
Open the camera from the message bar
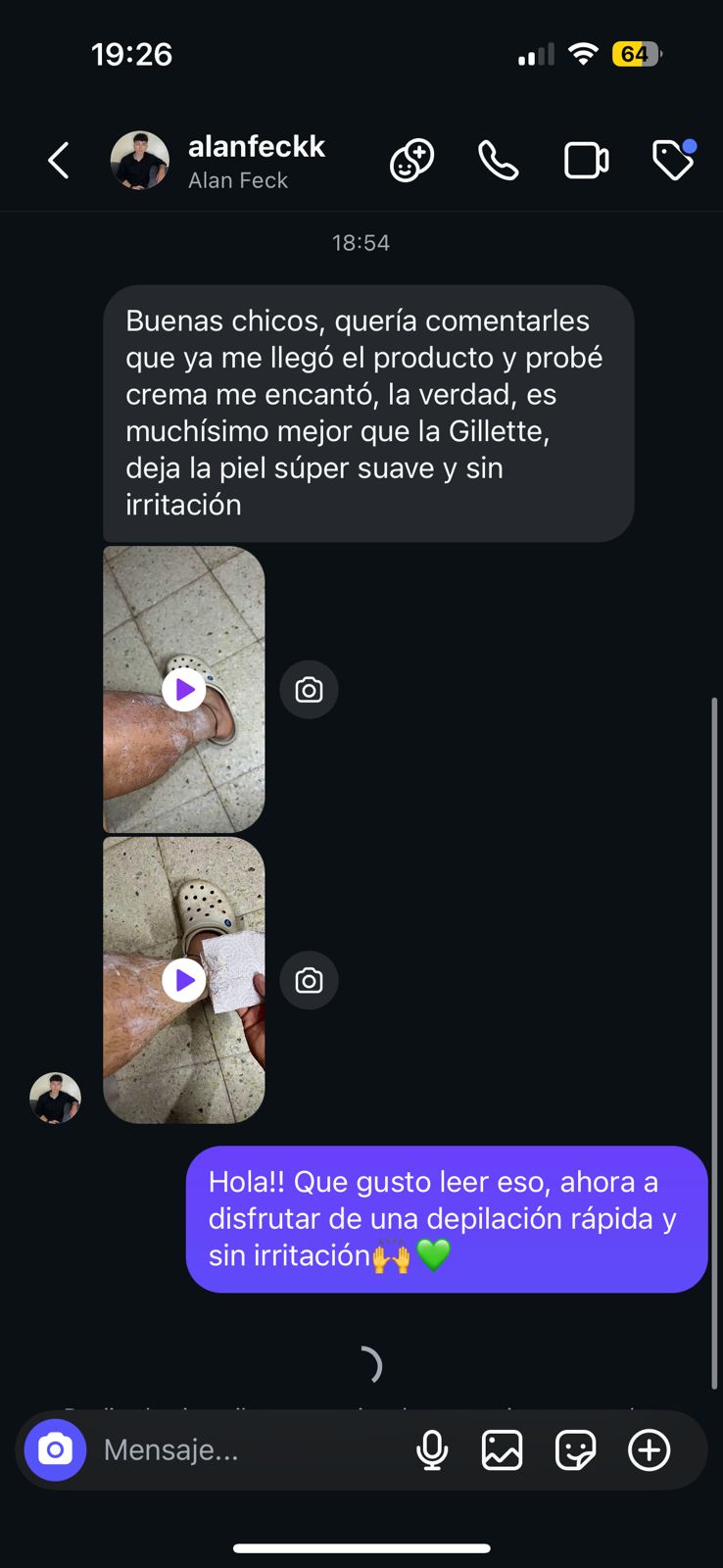tap(55, 1449)
